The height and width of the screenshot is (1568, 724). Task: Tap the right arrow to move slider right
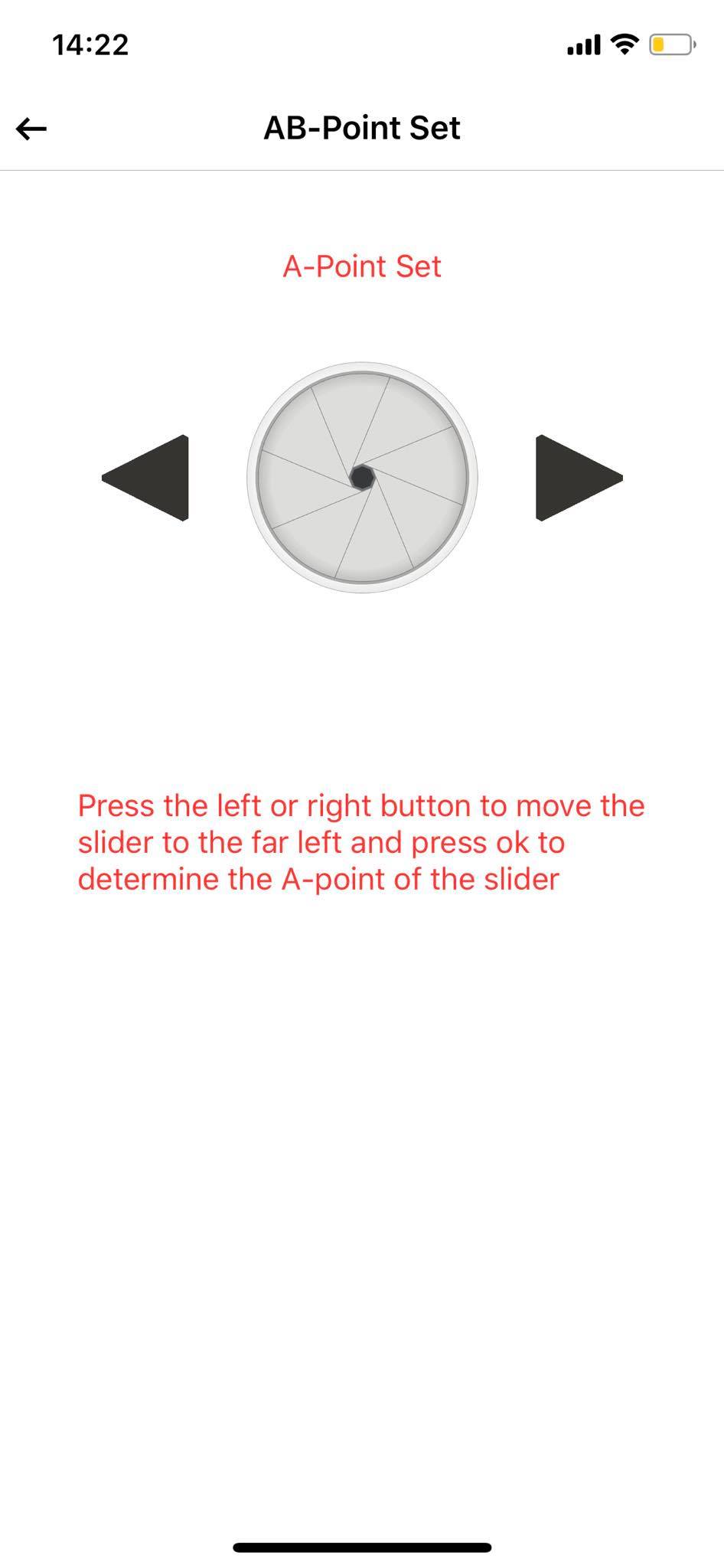[x=579, y=478]
